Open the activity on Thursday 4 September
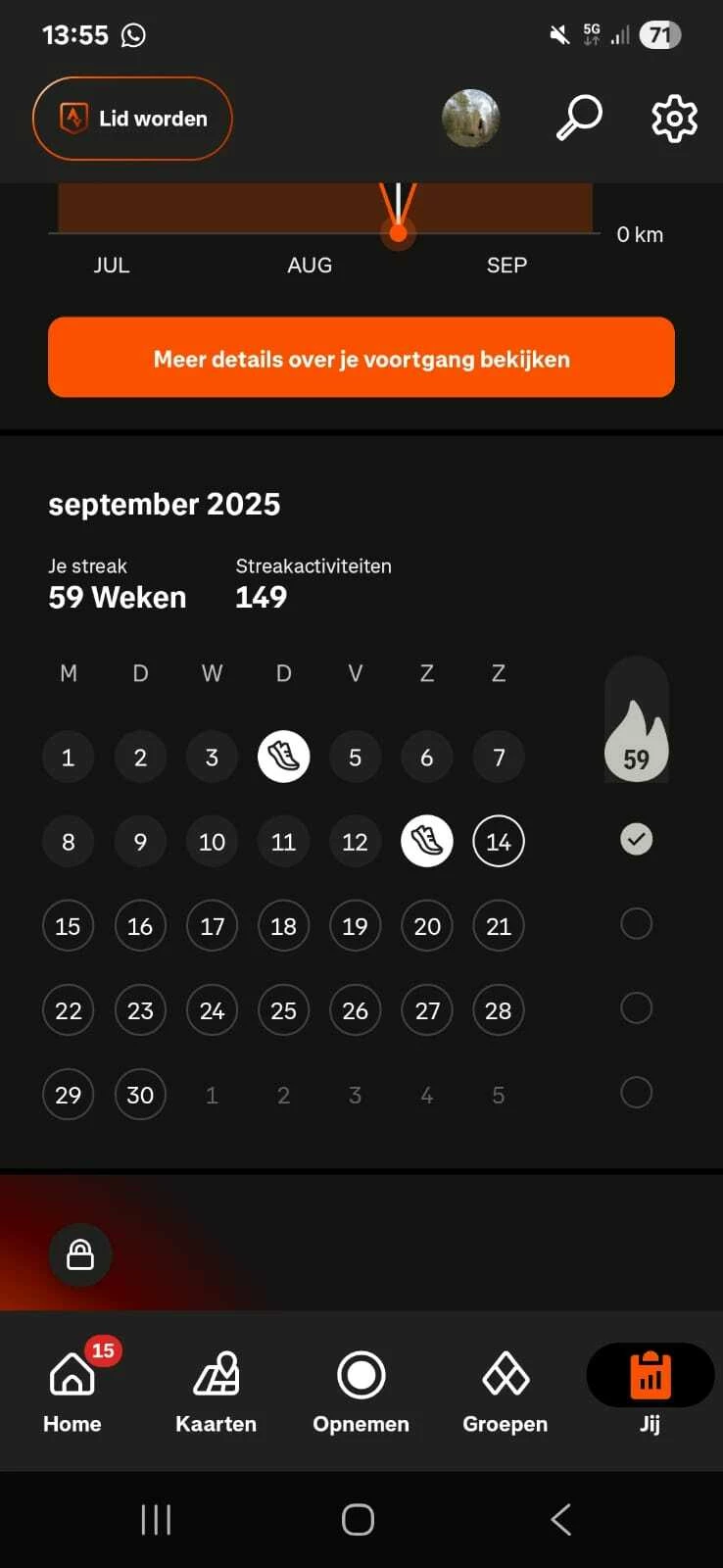723x1568 pixels. click(283, 757)
